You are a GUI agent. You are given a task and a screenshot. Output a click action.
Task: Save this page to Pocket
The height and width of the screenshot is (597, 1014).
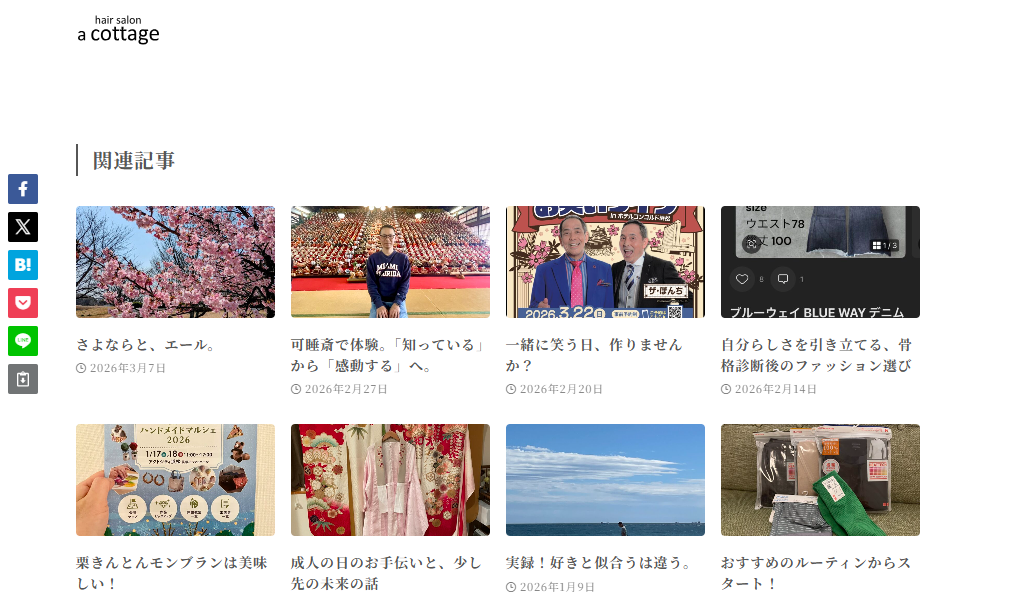23,303
